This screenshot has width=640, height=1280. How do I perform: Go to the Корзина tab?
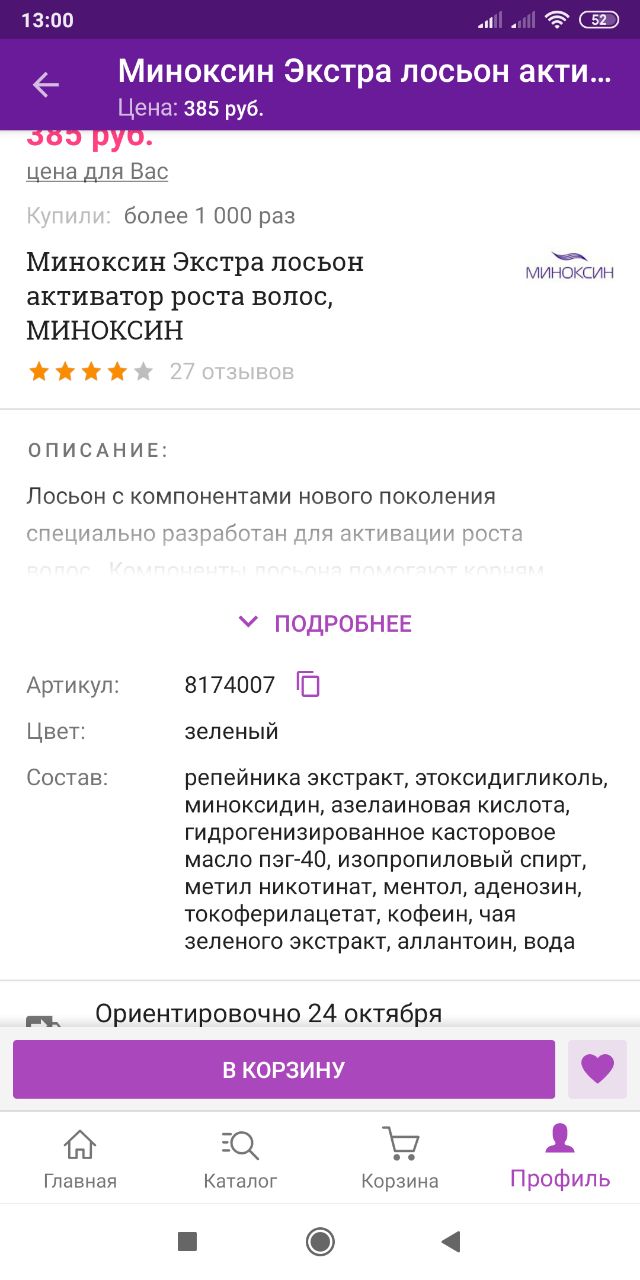[x=400, y=1159]
